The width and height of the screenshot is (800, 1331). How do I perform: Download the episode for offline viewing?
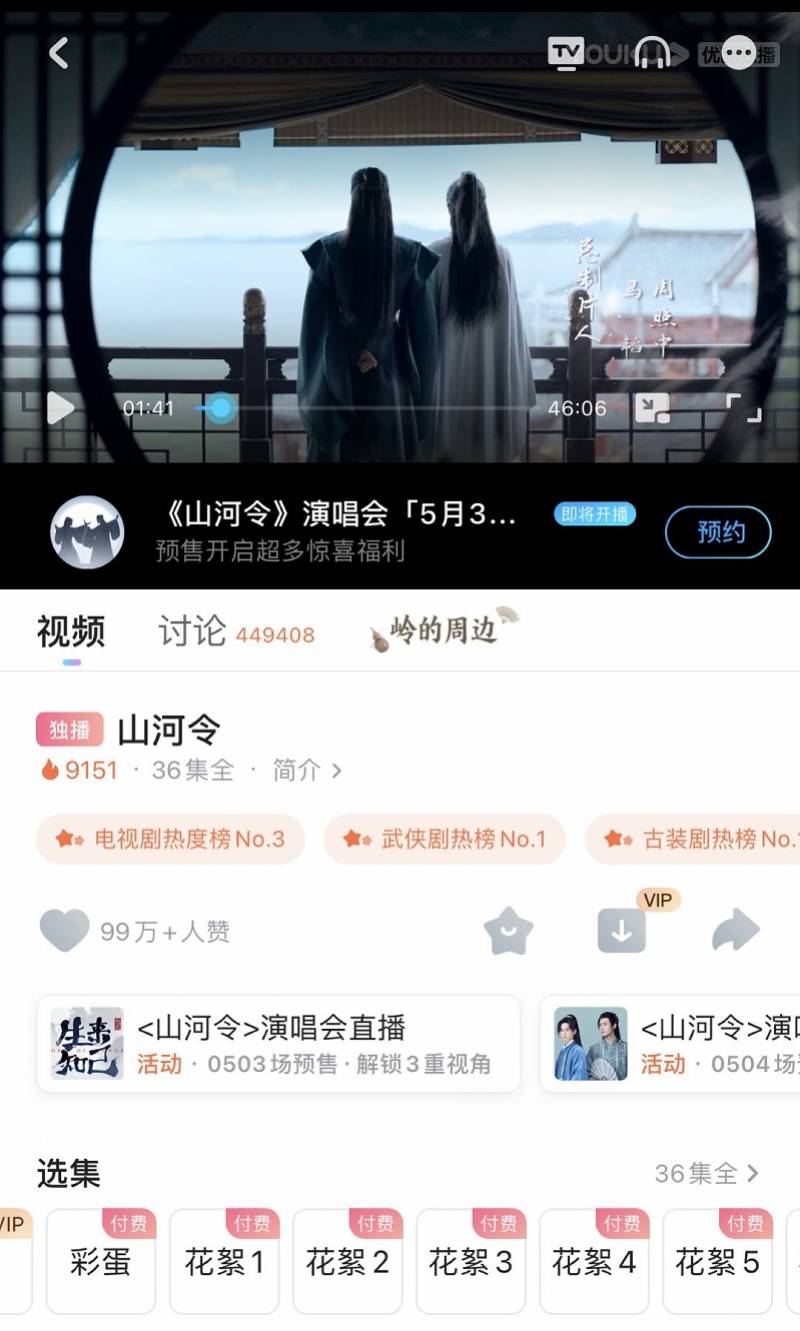[x=621, y=931]
